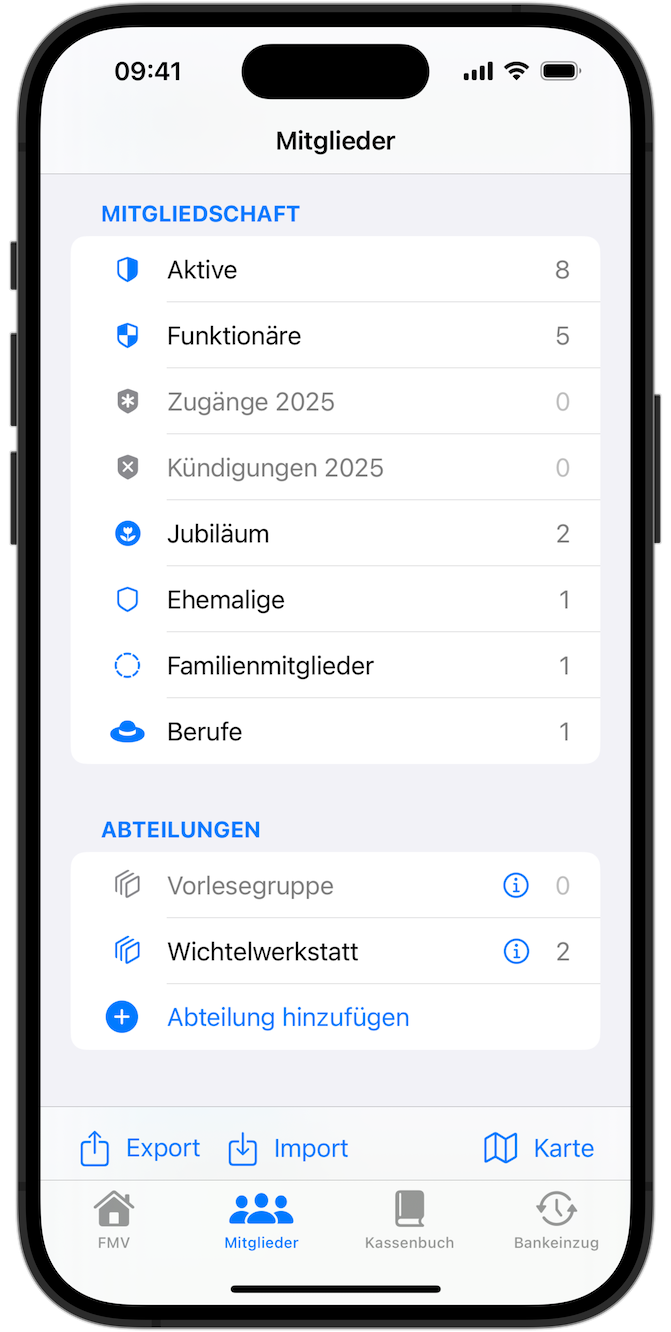Open Kündigungen 2025 row
671x1332 pixels.
(x=335, y=468)
